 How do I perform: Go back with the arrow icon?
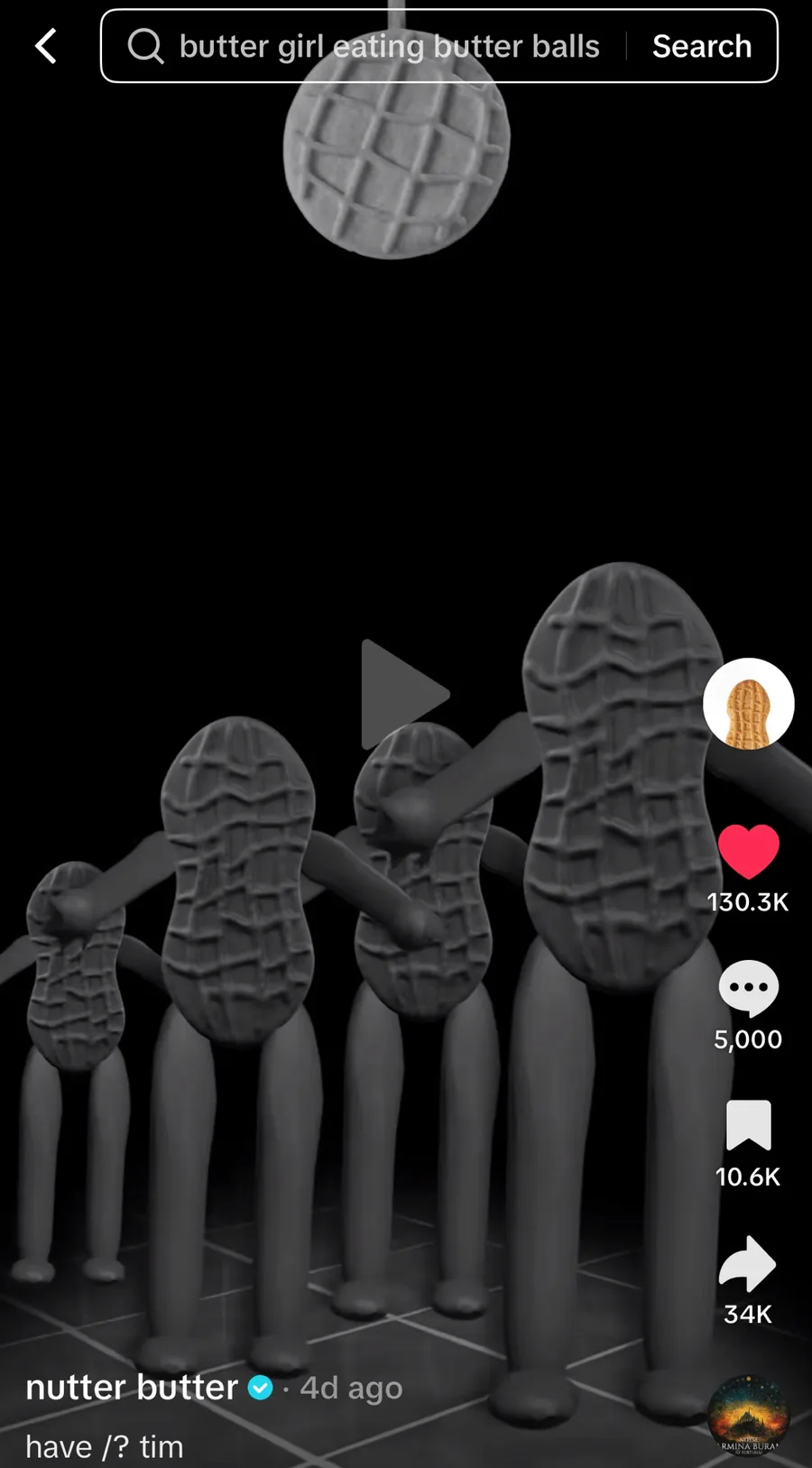point(46,46)
